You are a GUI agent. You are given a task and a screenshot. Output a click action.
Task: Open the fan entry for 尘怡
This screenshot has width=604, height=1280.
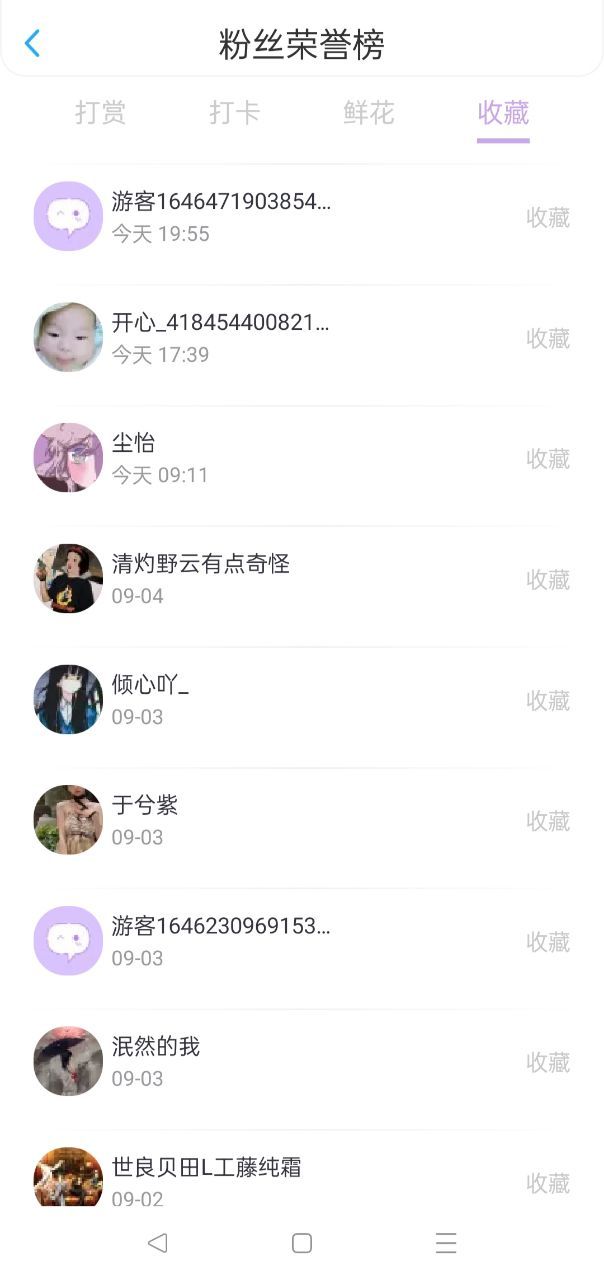pyautogui.click(x=302, y=458)
